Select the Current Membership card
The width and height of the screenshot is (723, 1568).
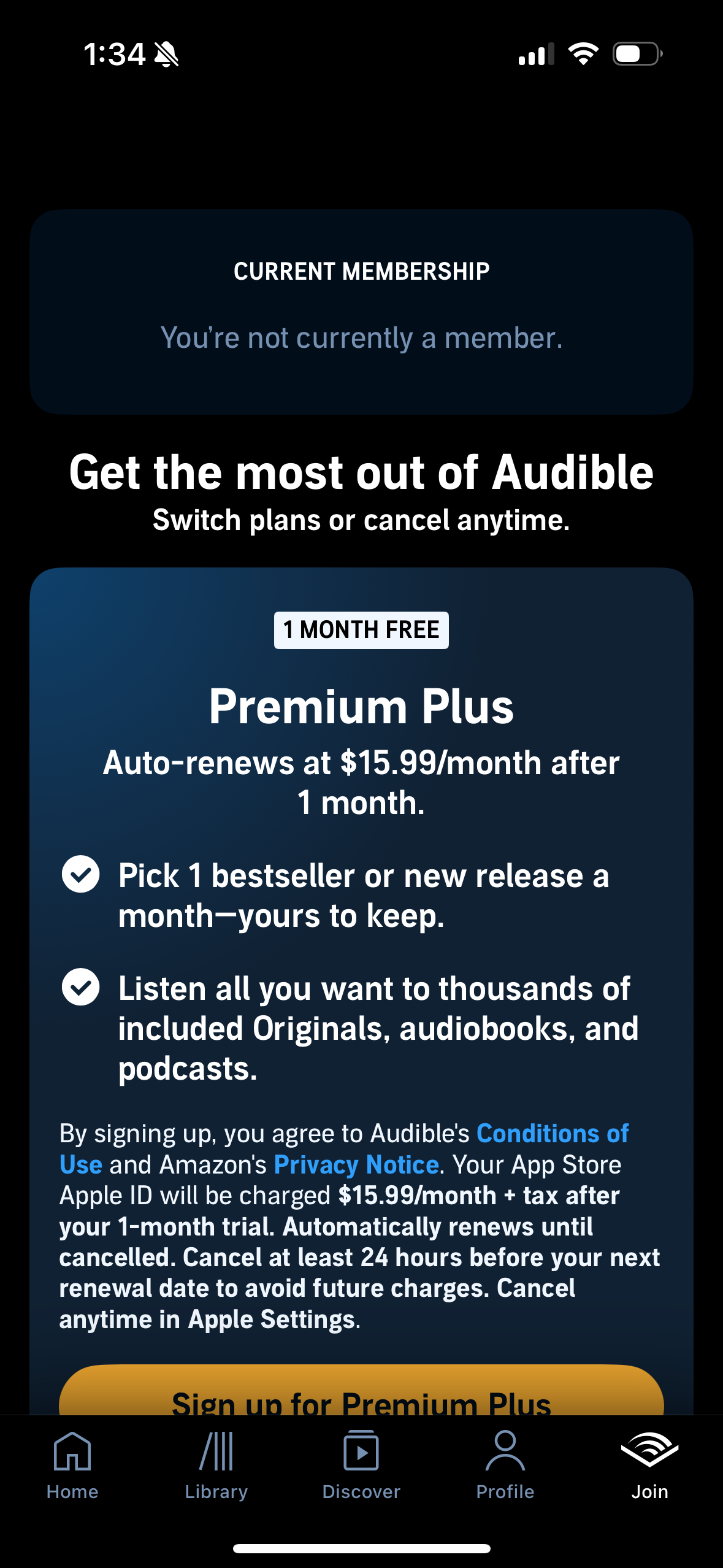(361, 310)
